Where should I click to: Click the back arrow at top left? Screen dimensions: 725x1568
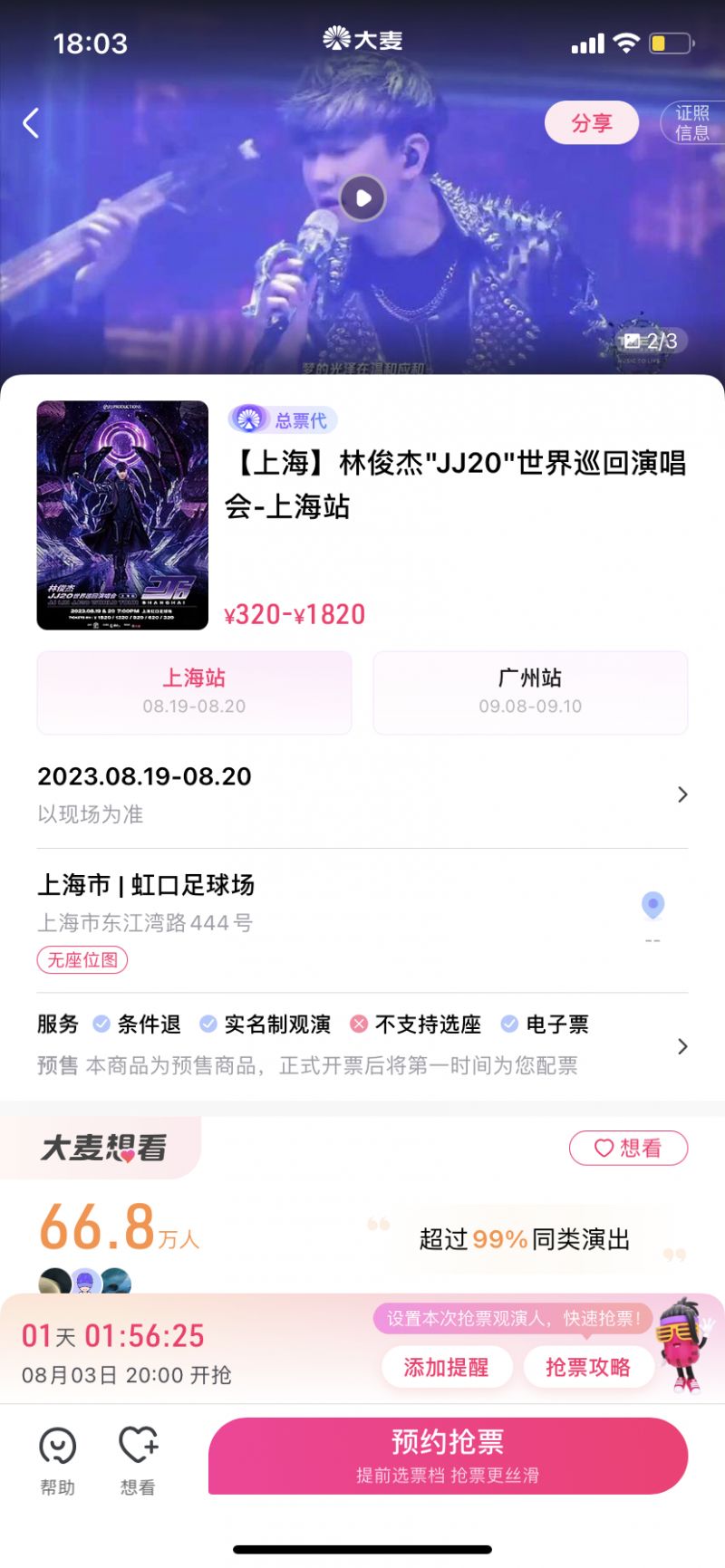coord(32,123)
